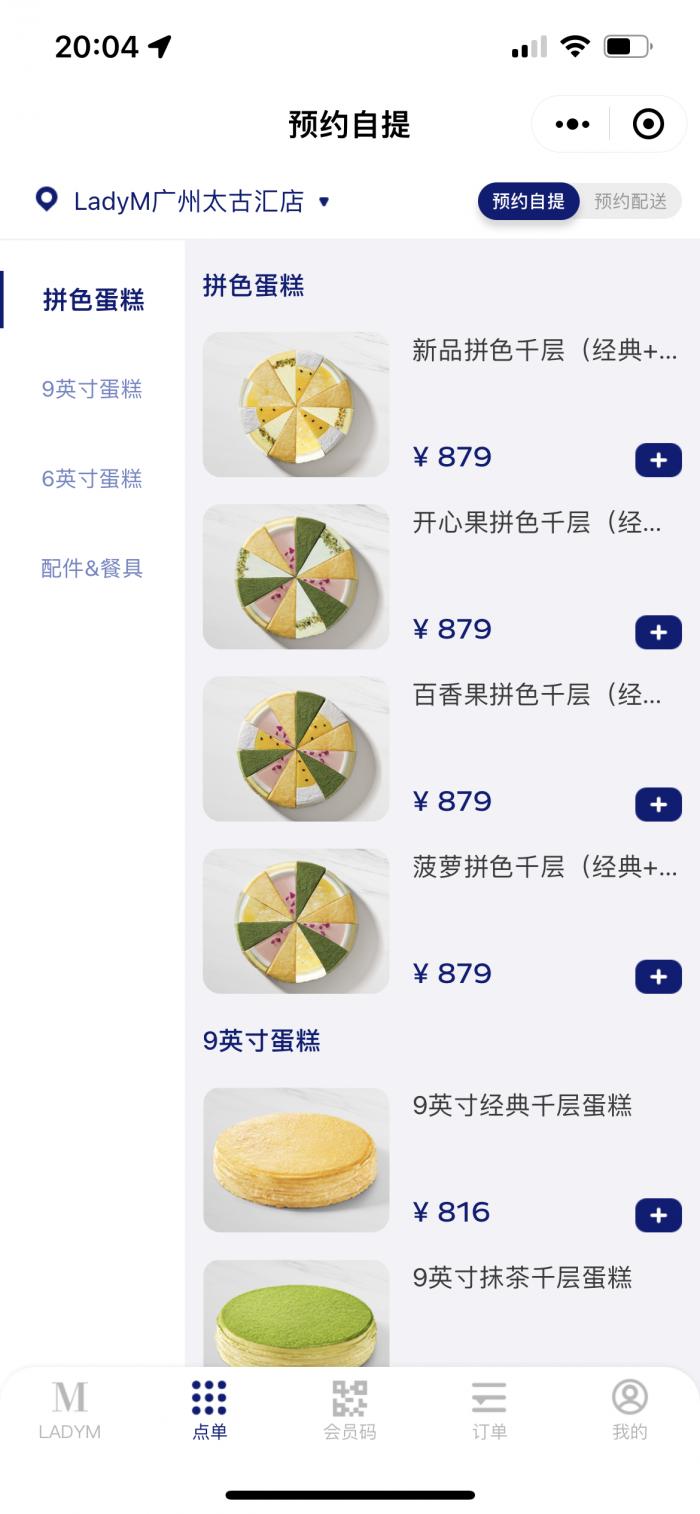The width and height of the screenshot is (700, 1514).
Task: Add 9英寸经典千层蛋糕 to the cart
Action: pos(658,1215)
